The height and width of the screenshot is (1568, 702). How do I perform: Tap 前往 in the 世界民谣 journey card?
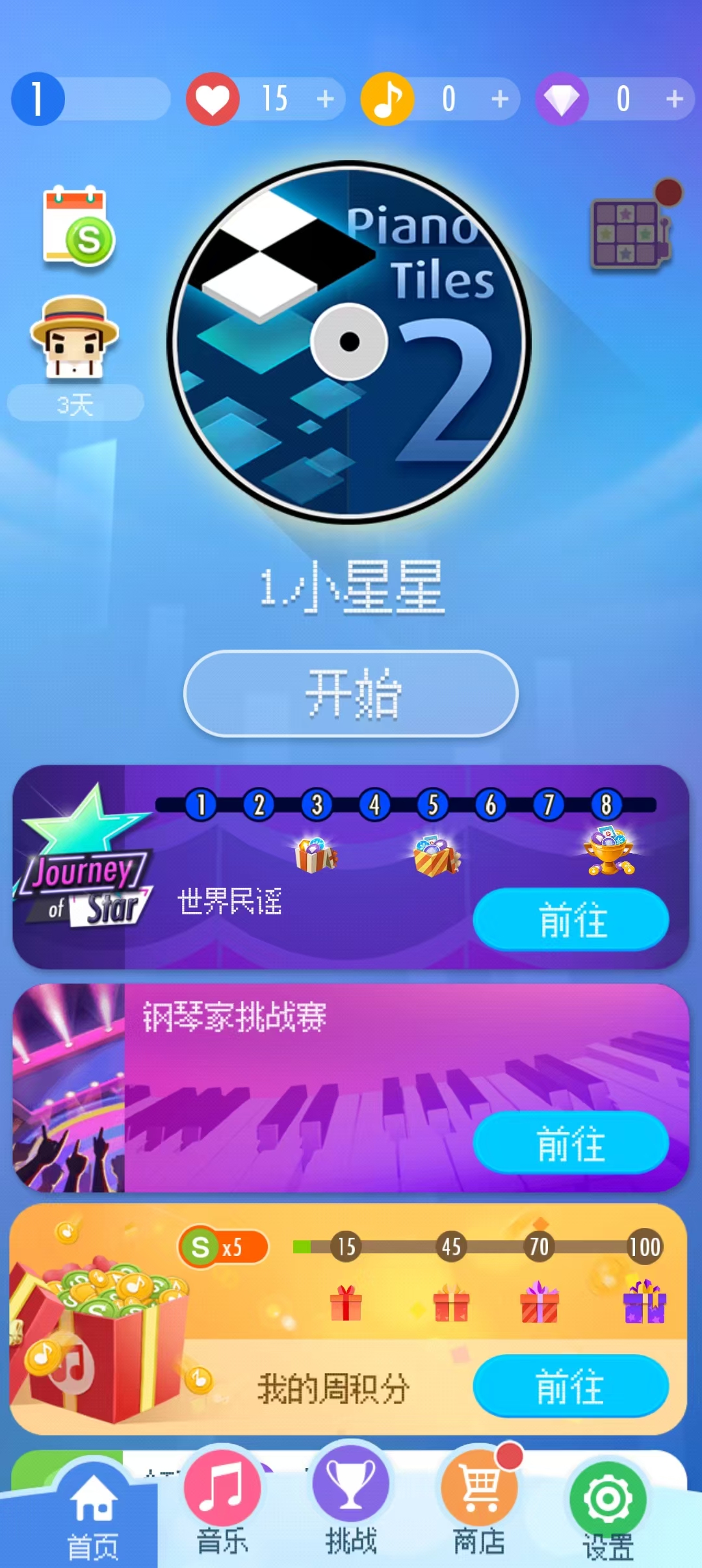click(x=571, y=920)
